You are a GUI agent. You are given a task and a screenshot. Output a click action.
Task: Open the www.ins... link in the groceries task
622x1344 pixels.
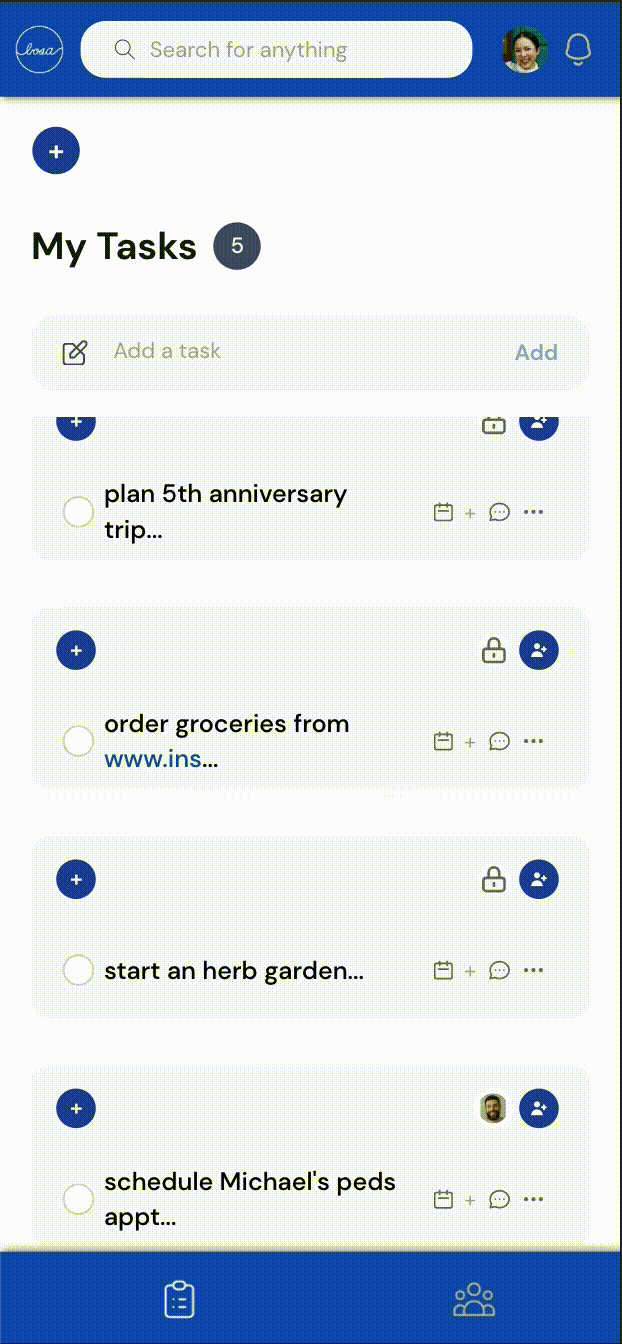click(x=161, y=759)
